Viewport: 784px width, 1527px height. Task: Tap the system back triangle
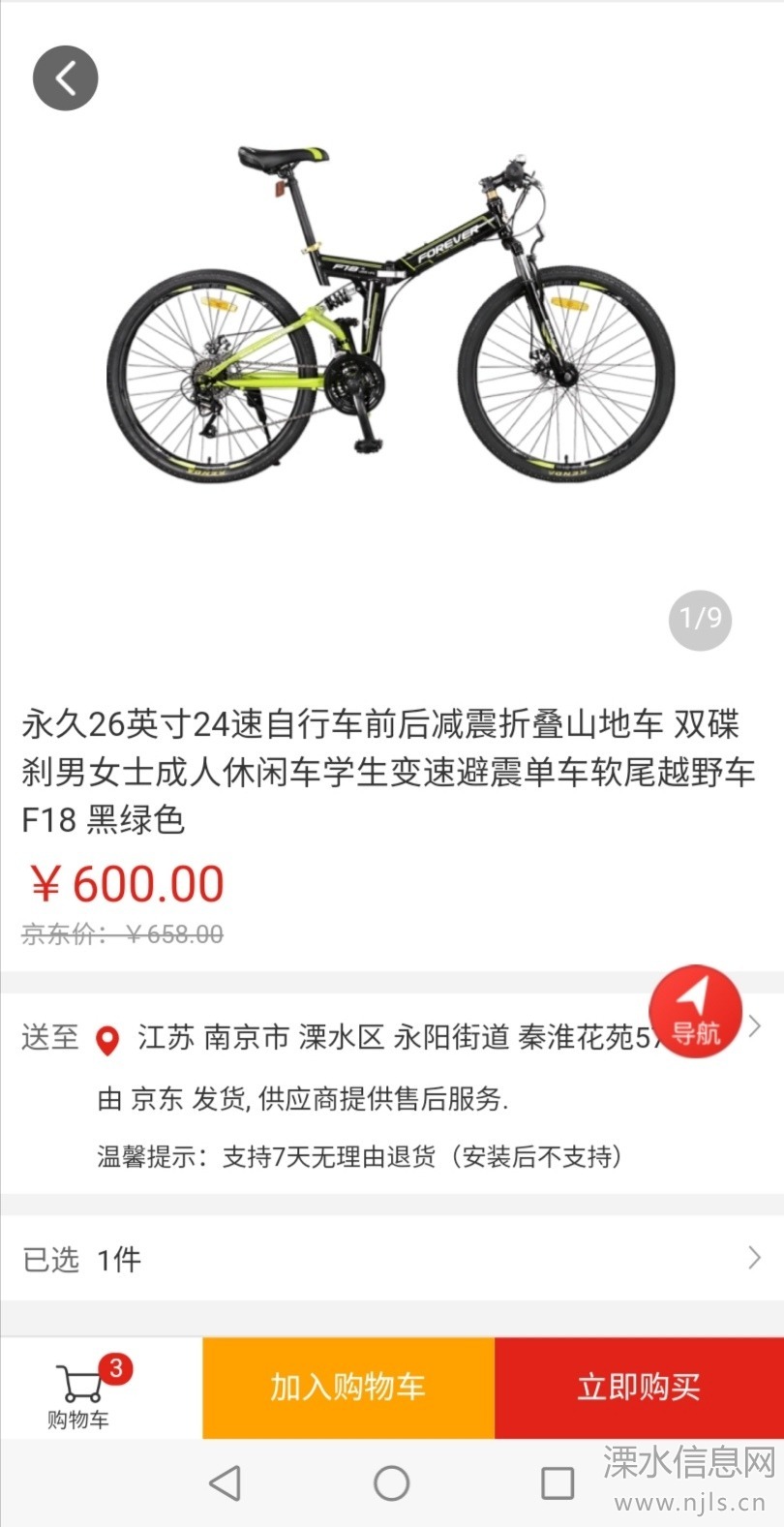click(226, 1482)
